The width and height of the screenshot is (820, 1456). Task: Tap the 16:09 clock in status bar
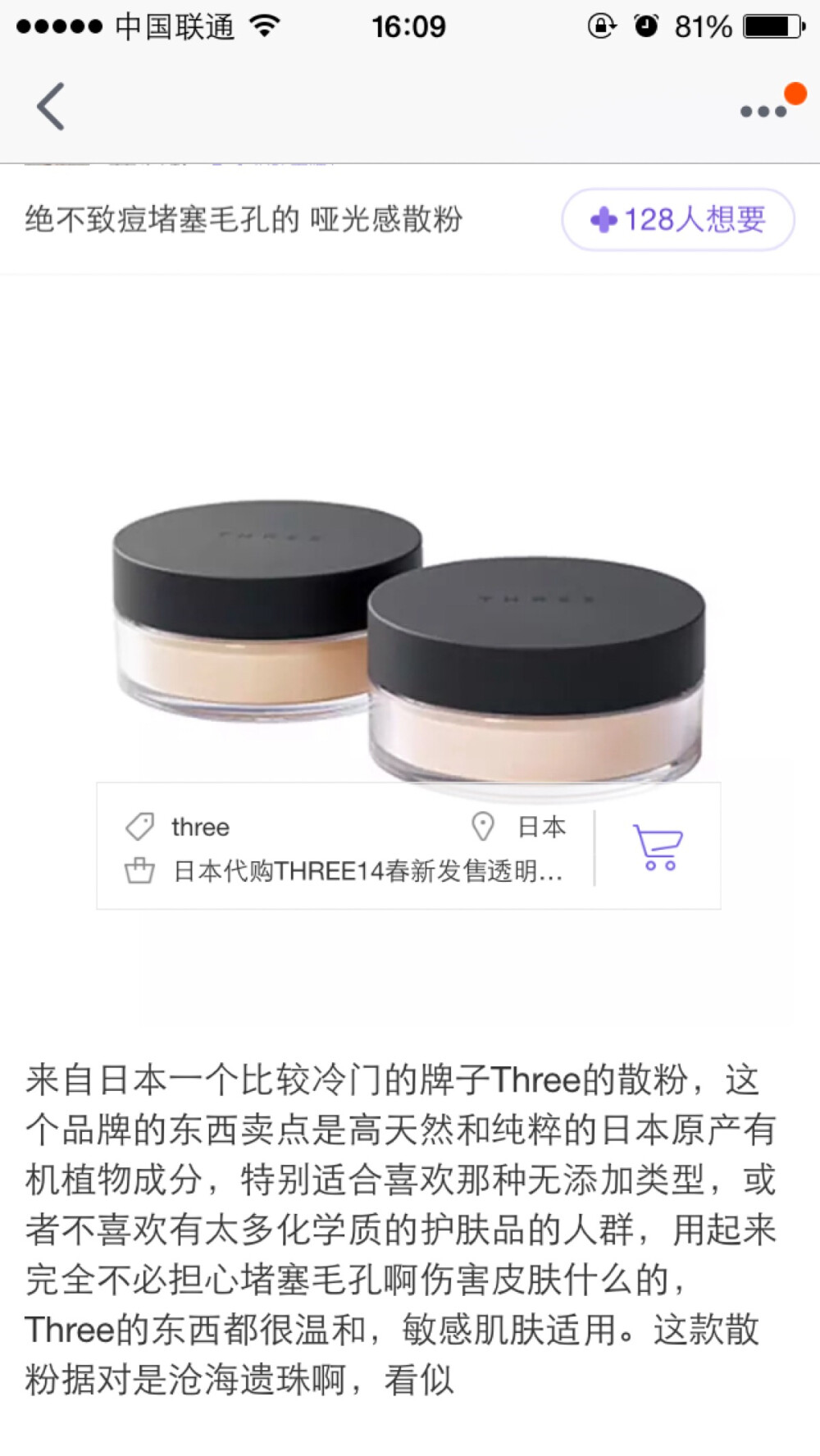pos(409,25)
